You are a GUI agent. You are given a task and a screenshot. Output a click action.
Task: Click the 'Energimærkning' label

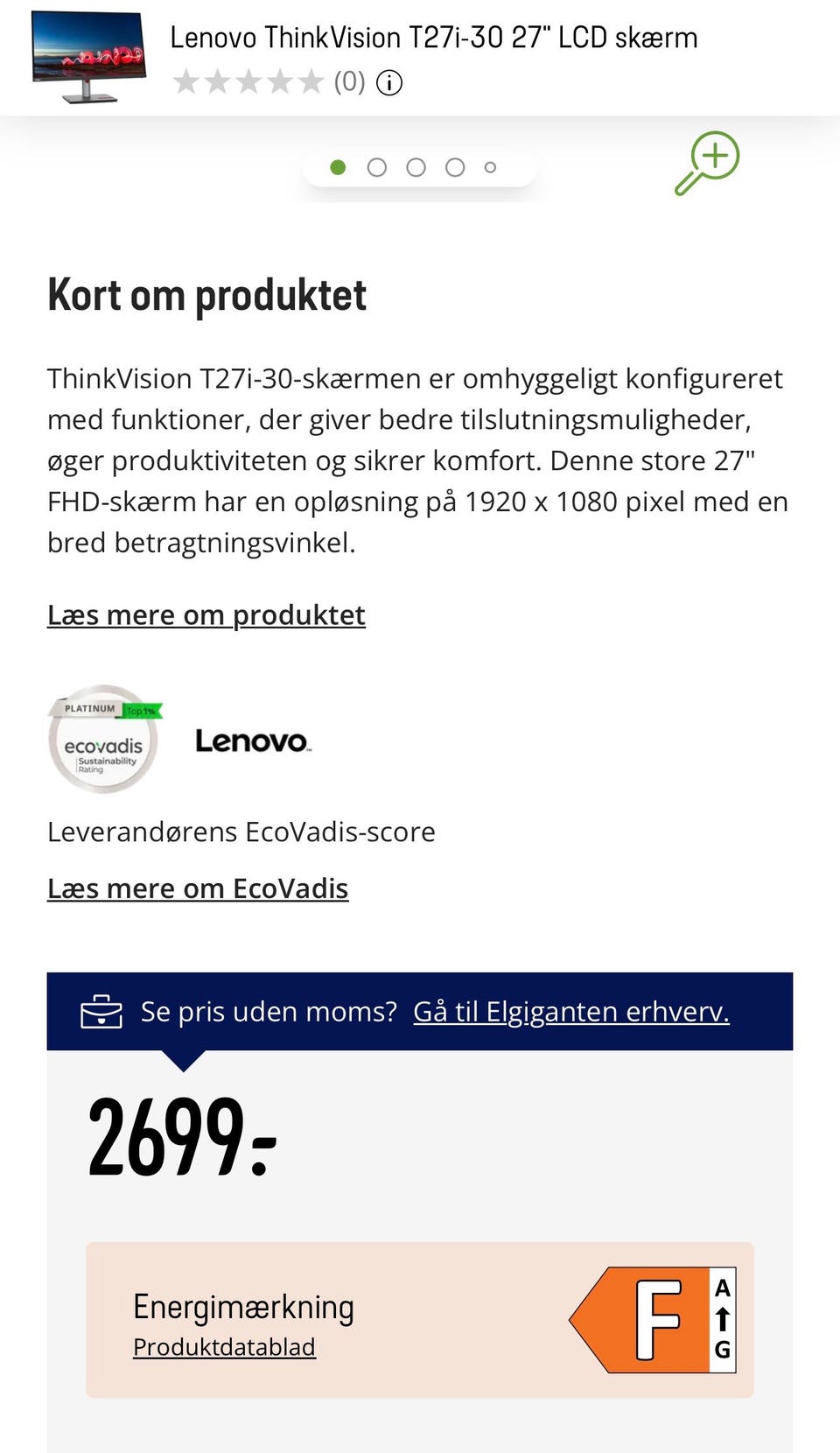tap(242, 1307)
